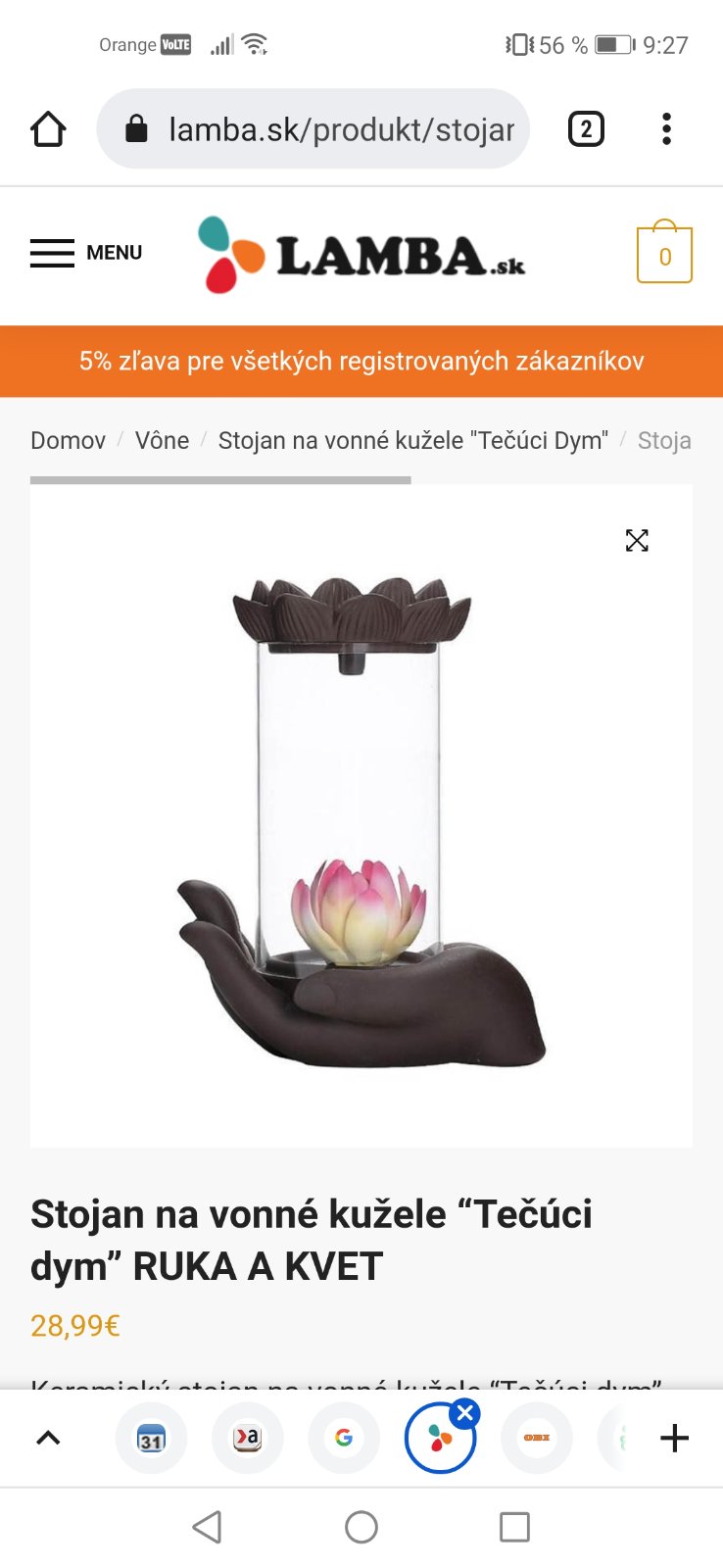This screenshot has width=723, height=1568.
Task: Open the Domov breadcrumb link
Action: point(68,441)
